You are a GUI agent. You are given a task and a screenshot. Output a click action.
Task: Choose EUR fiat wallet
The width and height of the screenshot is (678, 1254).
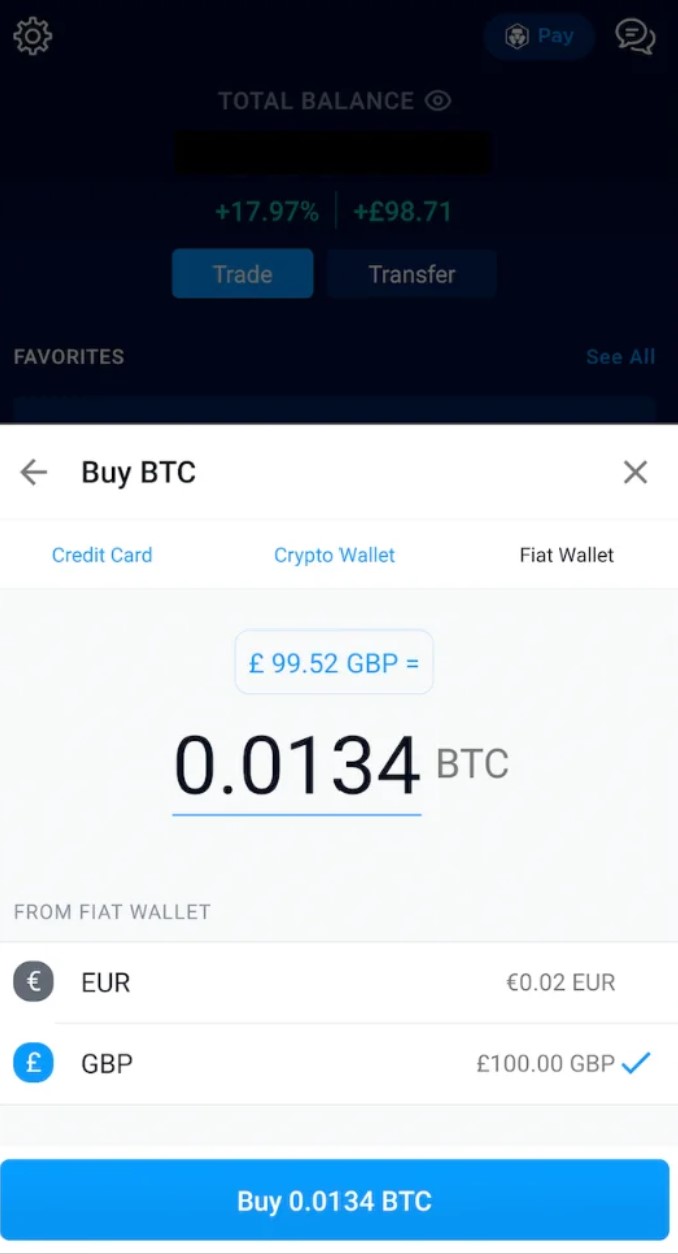[x=339, y=983]
